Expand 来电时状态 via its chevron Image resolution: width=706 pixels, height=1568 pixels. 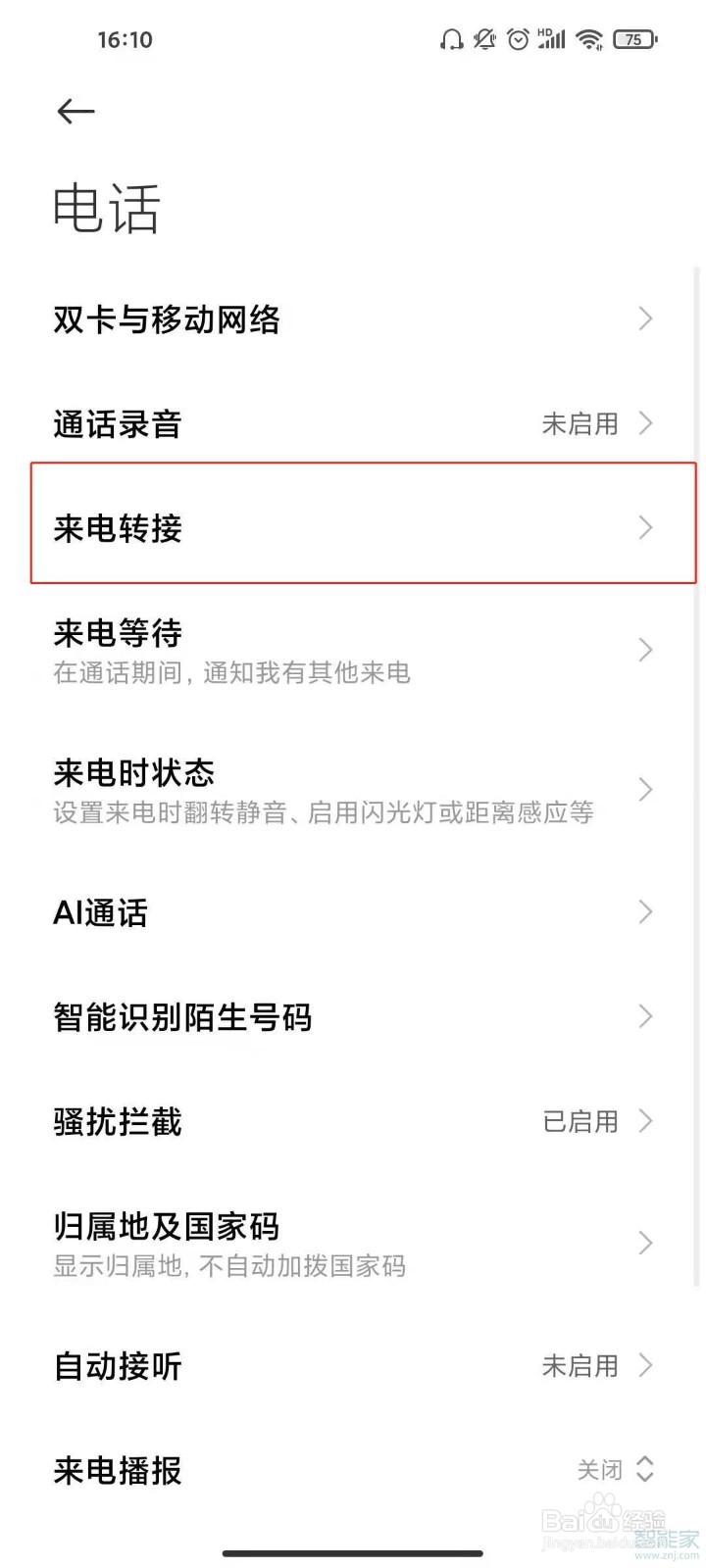click(644, 789)
